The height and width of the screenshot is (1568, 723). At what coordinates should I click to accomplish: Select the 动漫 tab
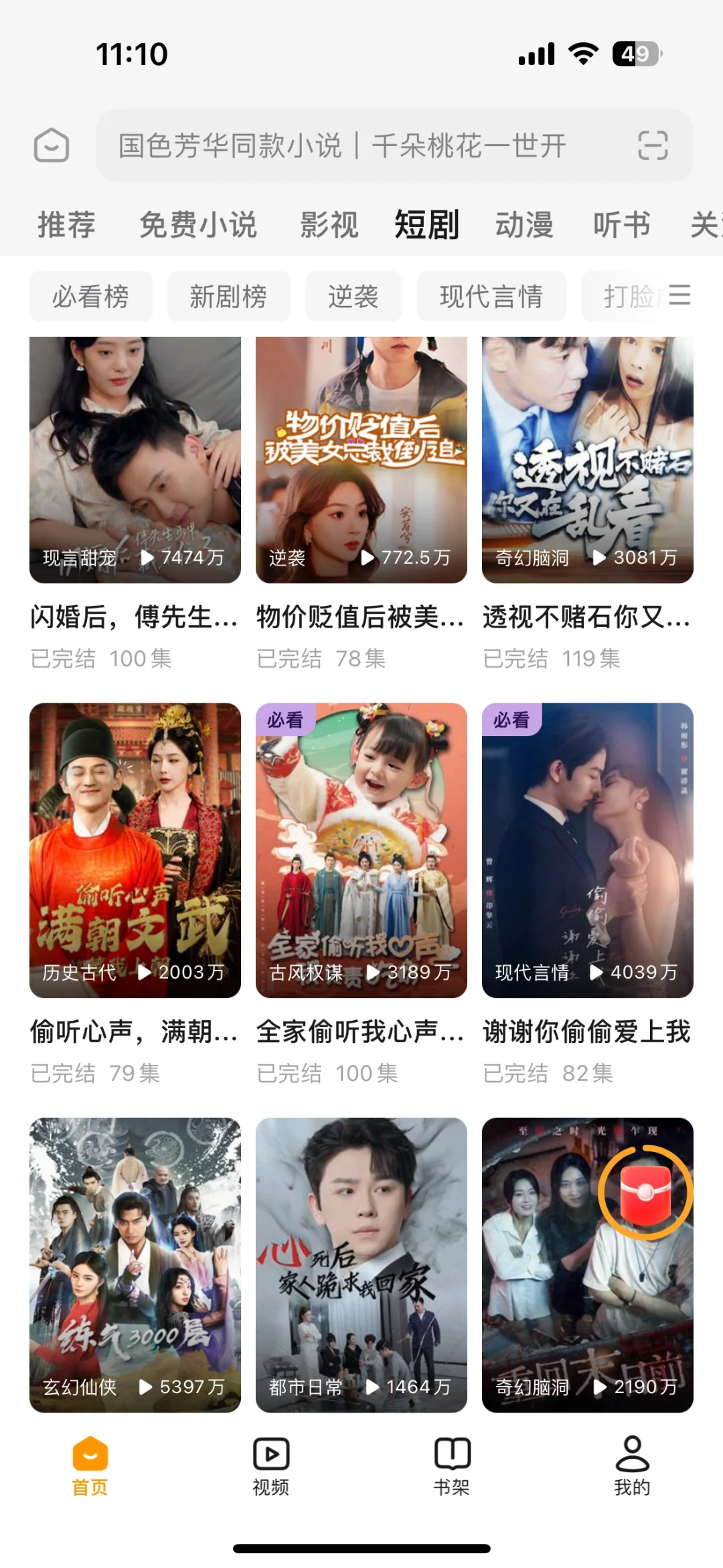click(x=524, y=224)
